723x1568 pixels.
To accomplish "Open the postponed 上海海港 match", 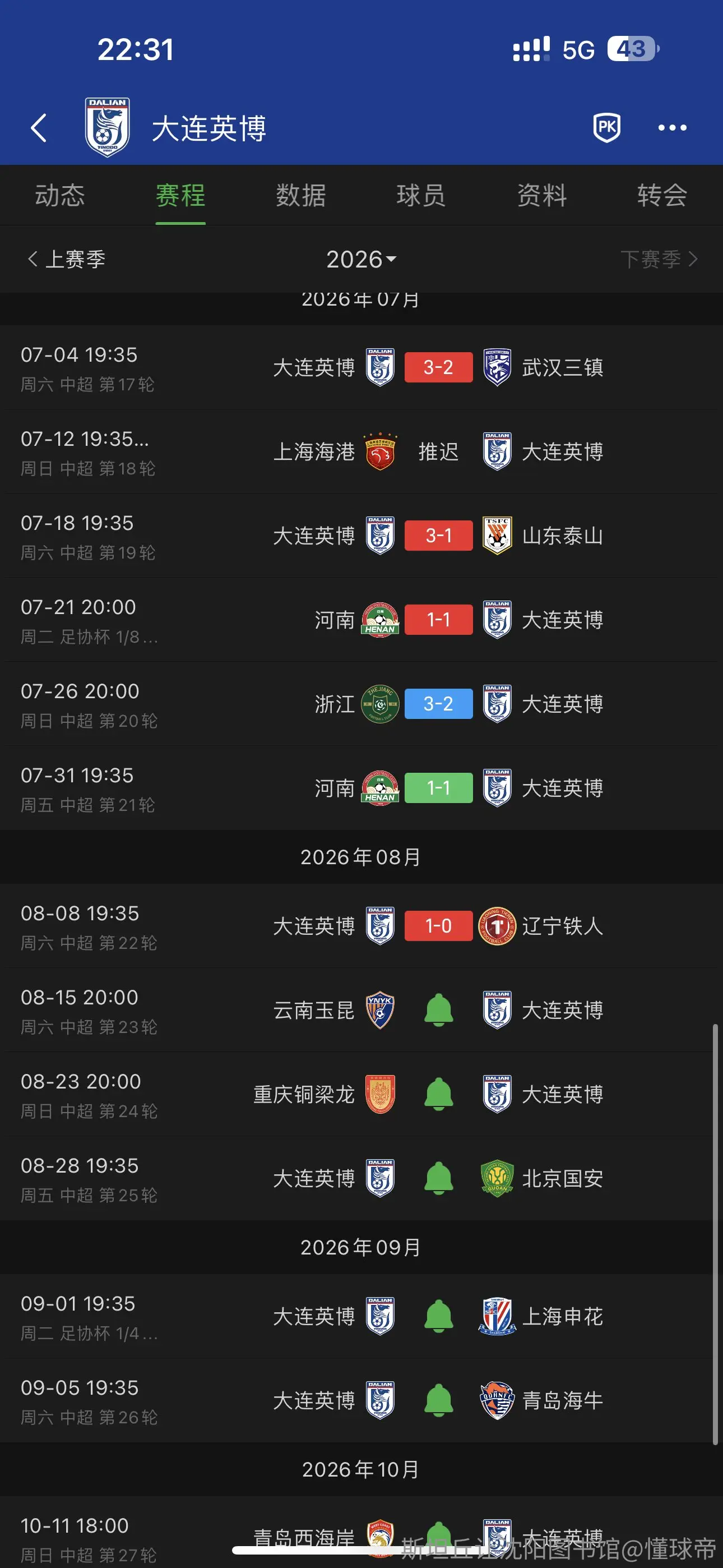I will (x=361, y=451).
